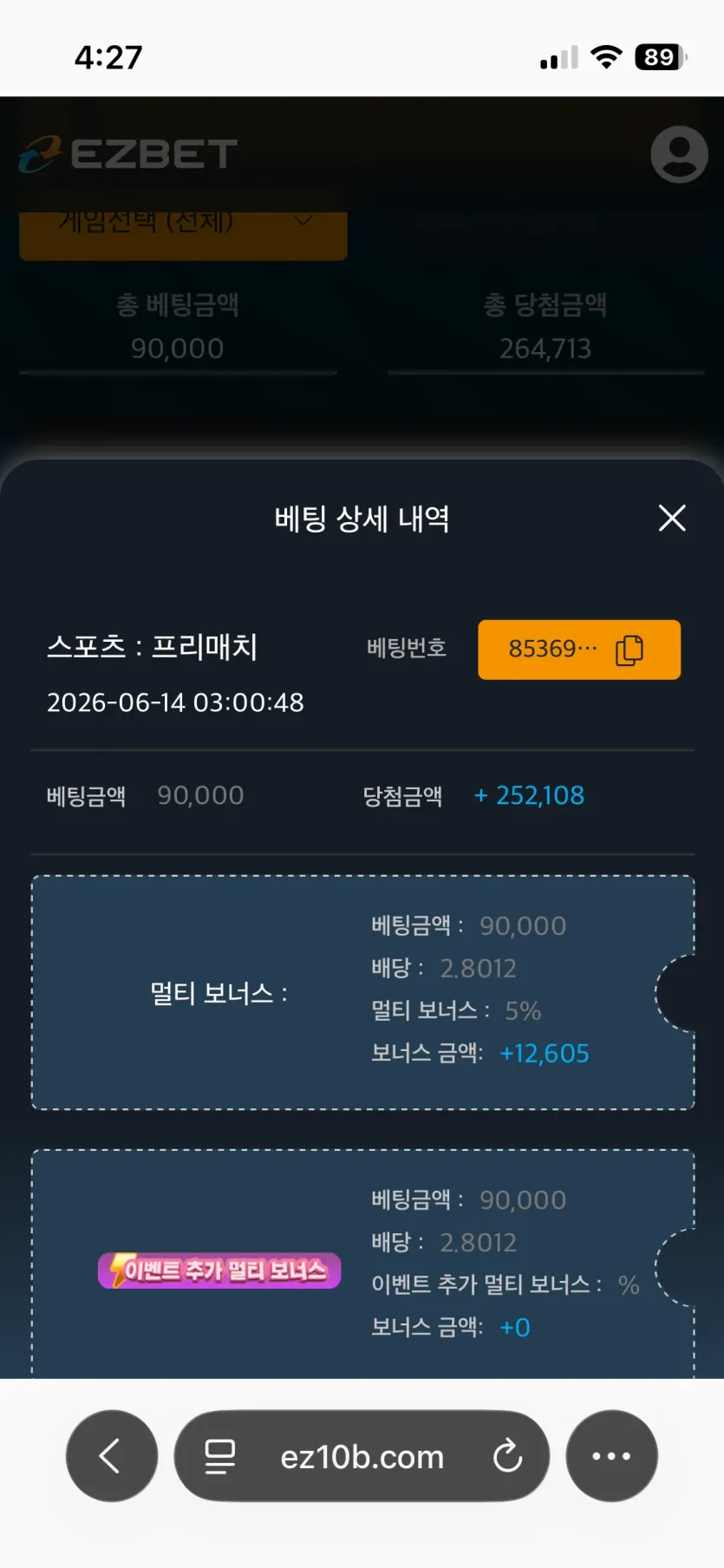
Task: Copy the betting number 85369
Action: tap(629, 650)
